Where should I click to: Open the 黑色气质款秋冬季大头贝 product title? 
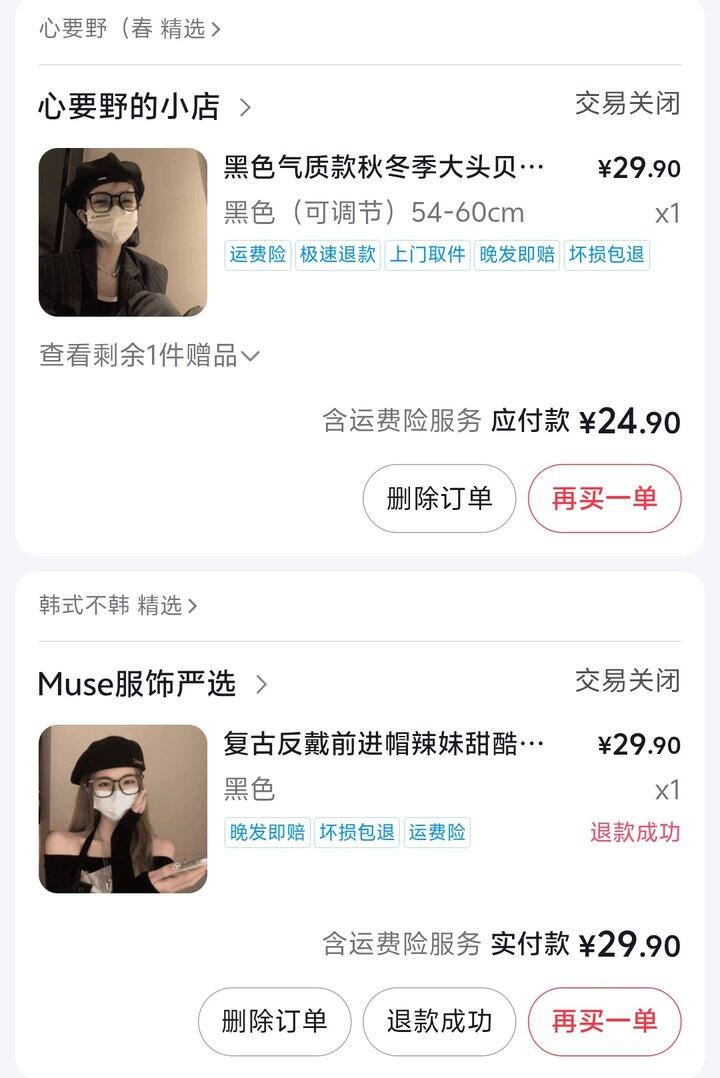click(x=384, y=167)
